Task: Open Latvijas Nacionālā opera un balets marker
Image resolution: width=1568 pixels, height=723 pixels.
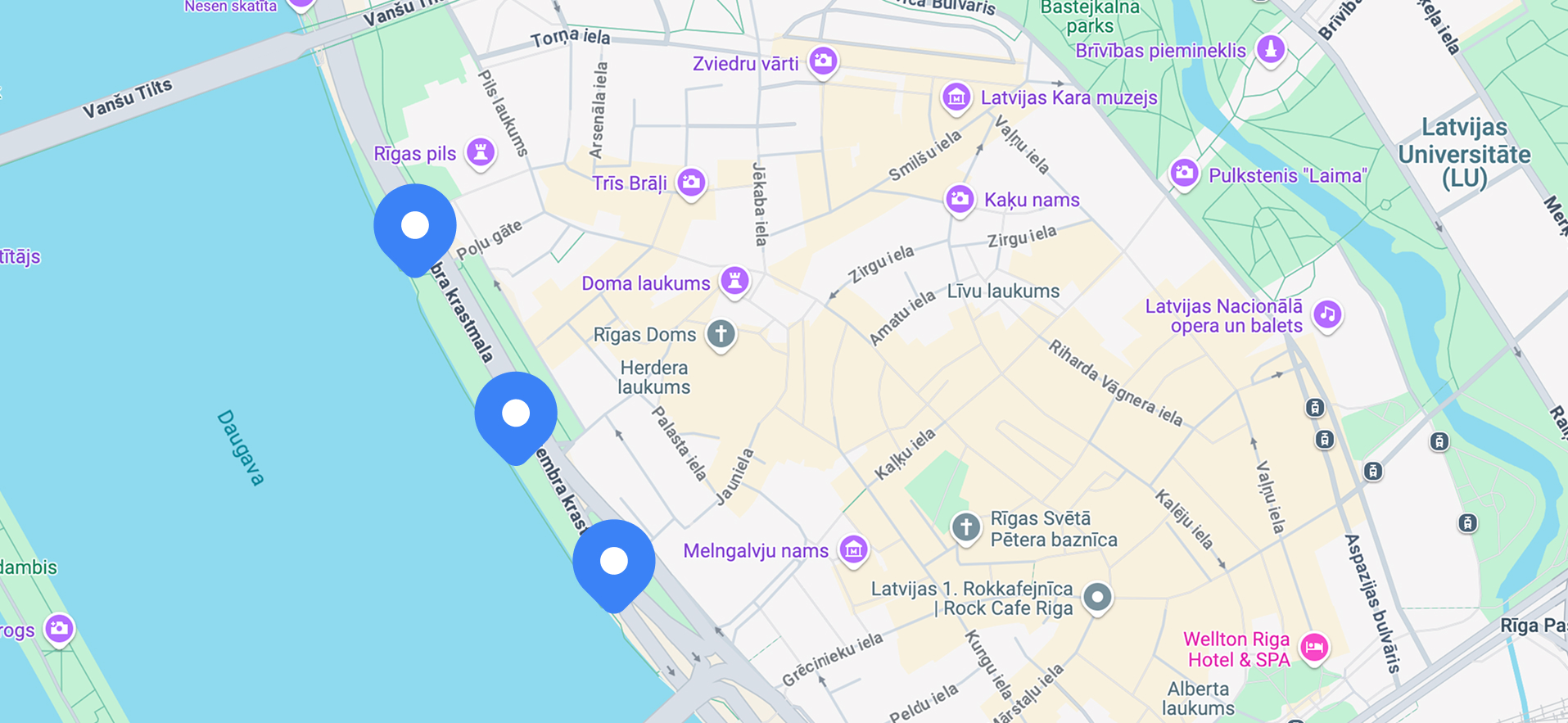Action: (x=1327, y=314)
